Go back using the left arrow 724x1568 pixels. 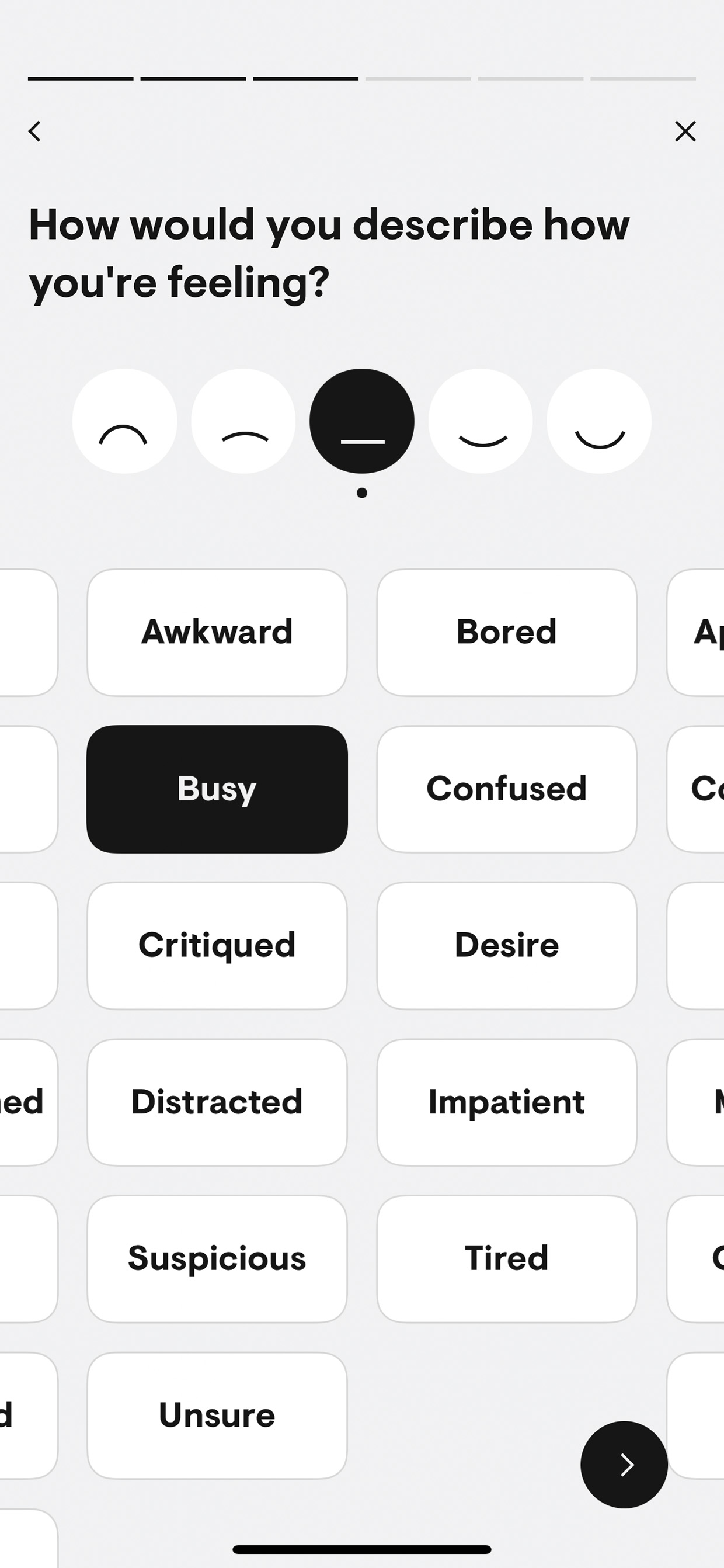(x=34, y=131)
